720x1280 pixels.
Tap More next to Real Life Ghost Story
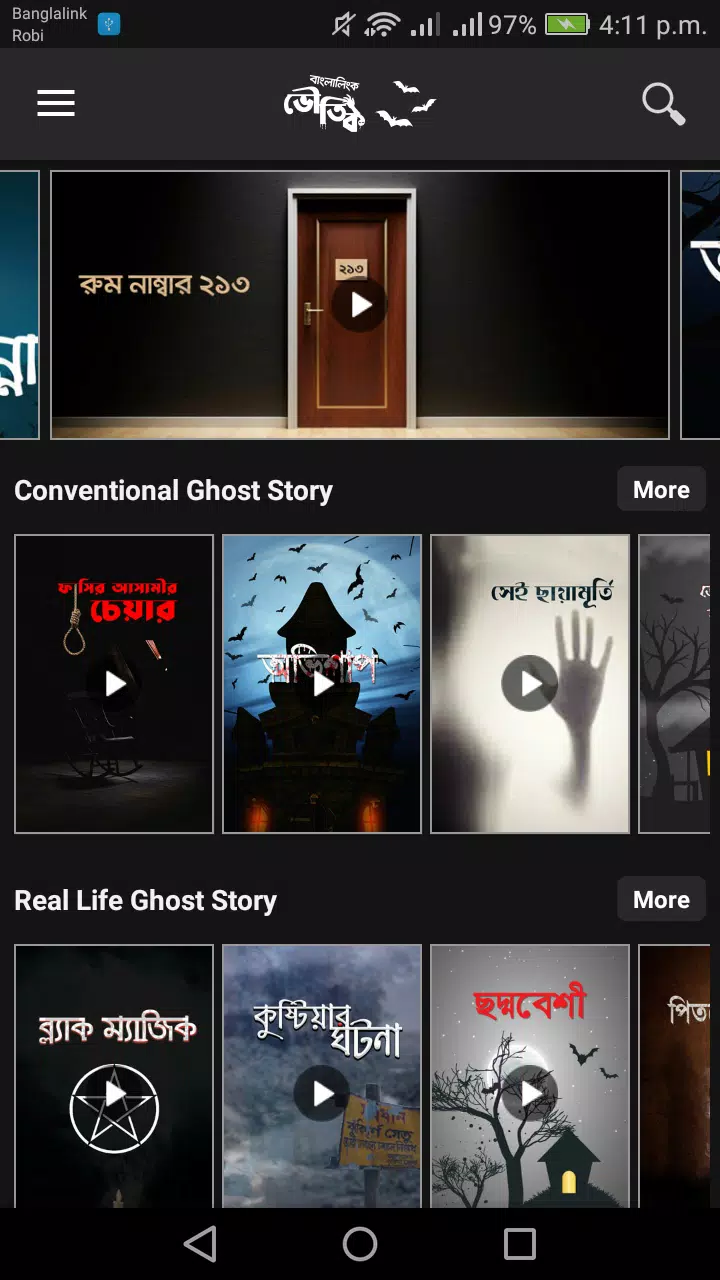point(661,900)
